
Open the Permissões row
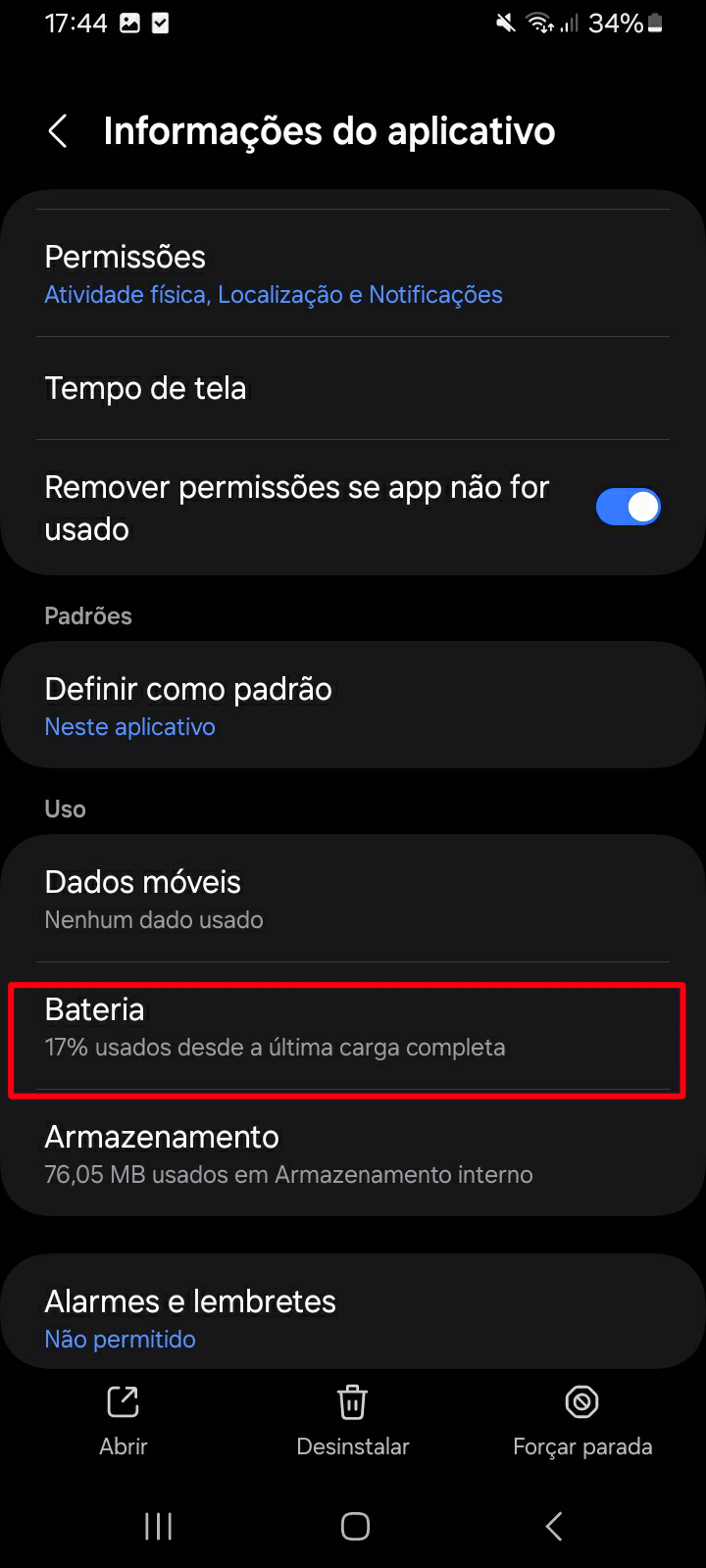click(x=353, y=273)
